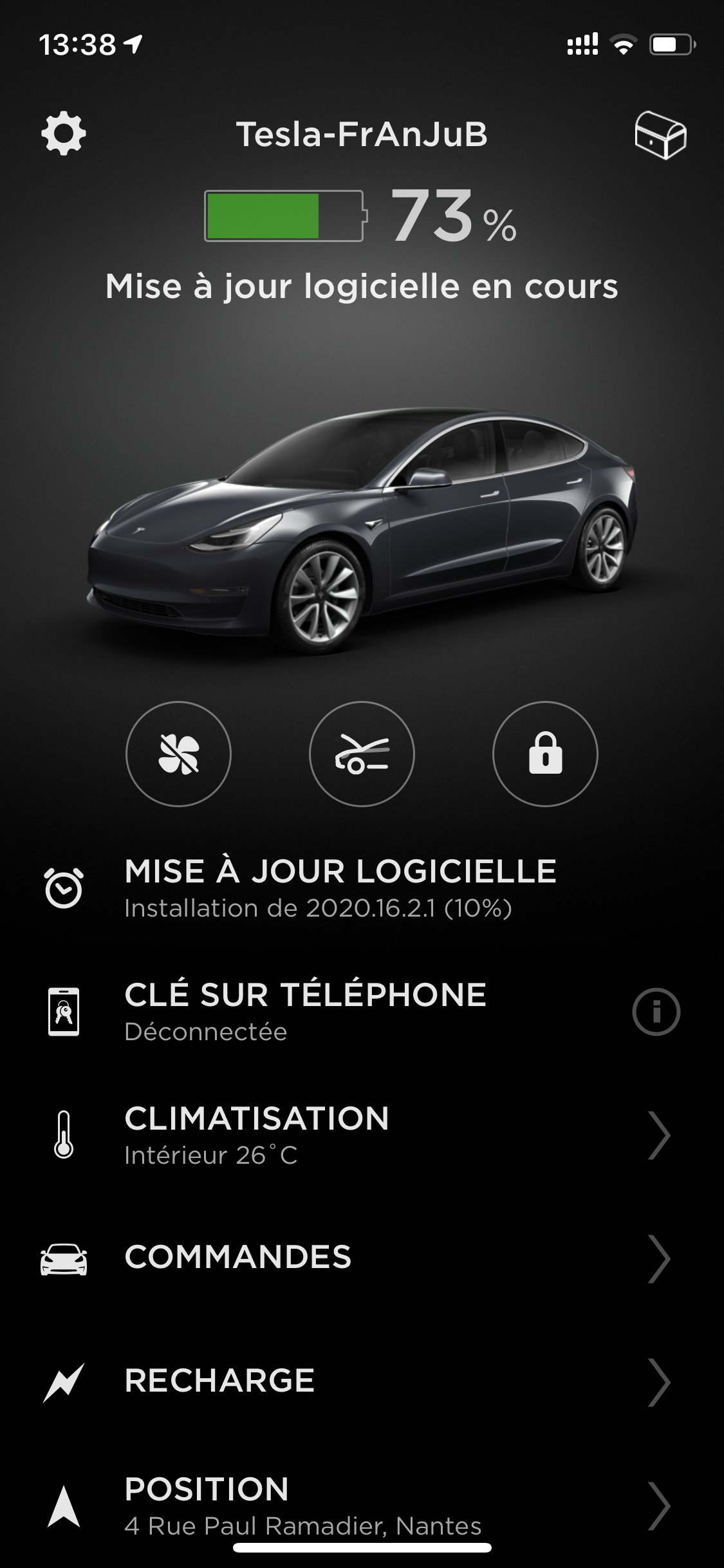Show info for Clé sur téléphone
The image size is (724, 1568).
click(656, 1012)
